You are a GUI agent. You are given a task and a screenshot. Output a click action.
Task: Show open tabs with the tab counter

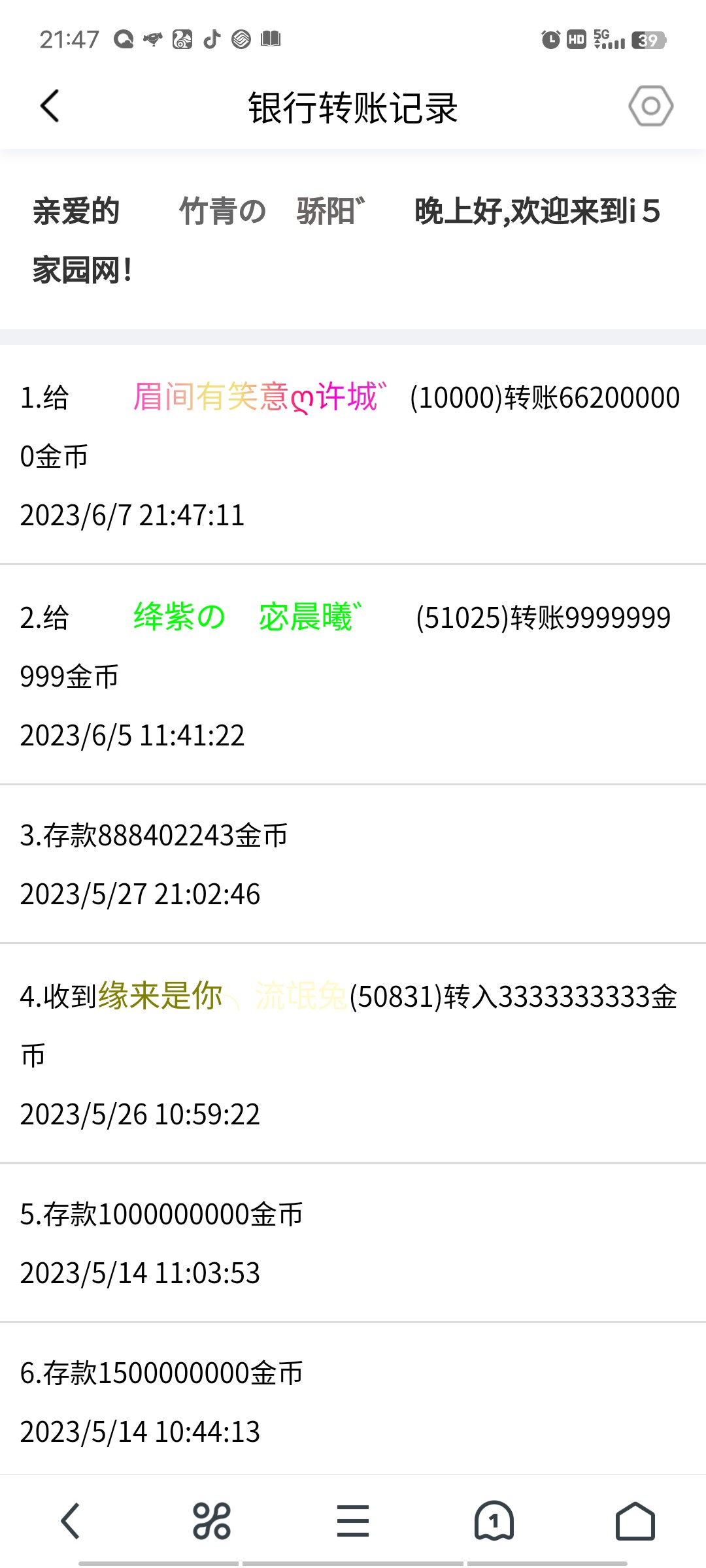(494, 1521)
